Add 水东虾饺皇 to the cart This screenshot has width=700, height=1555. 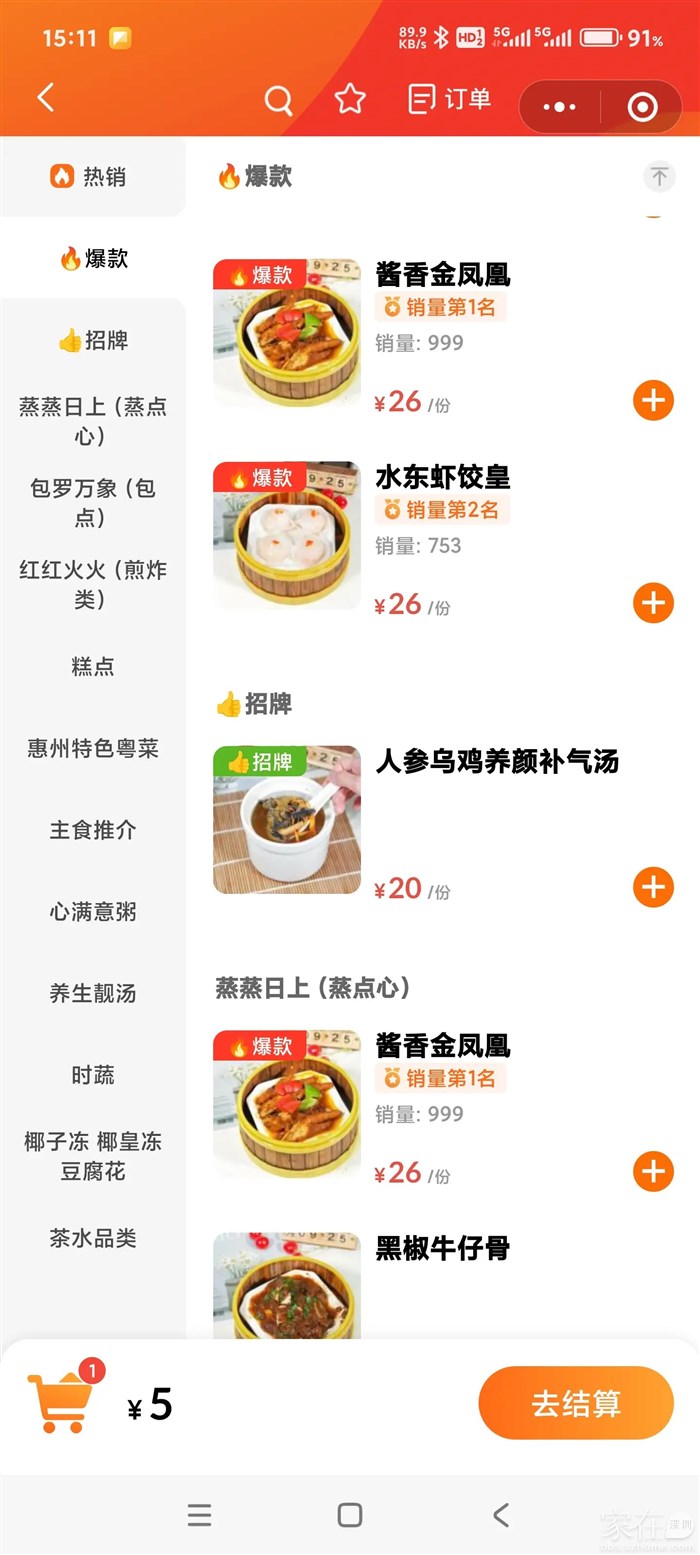point(653,603)
